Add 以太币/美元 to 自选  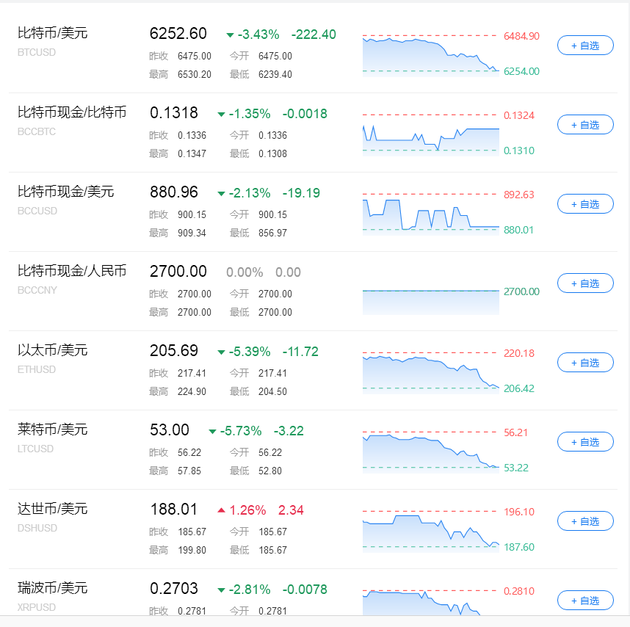(x=584, y=362)
